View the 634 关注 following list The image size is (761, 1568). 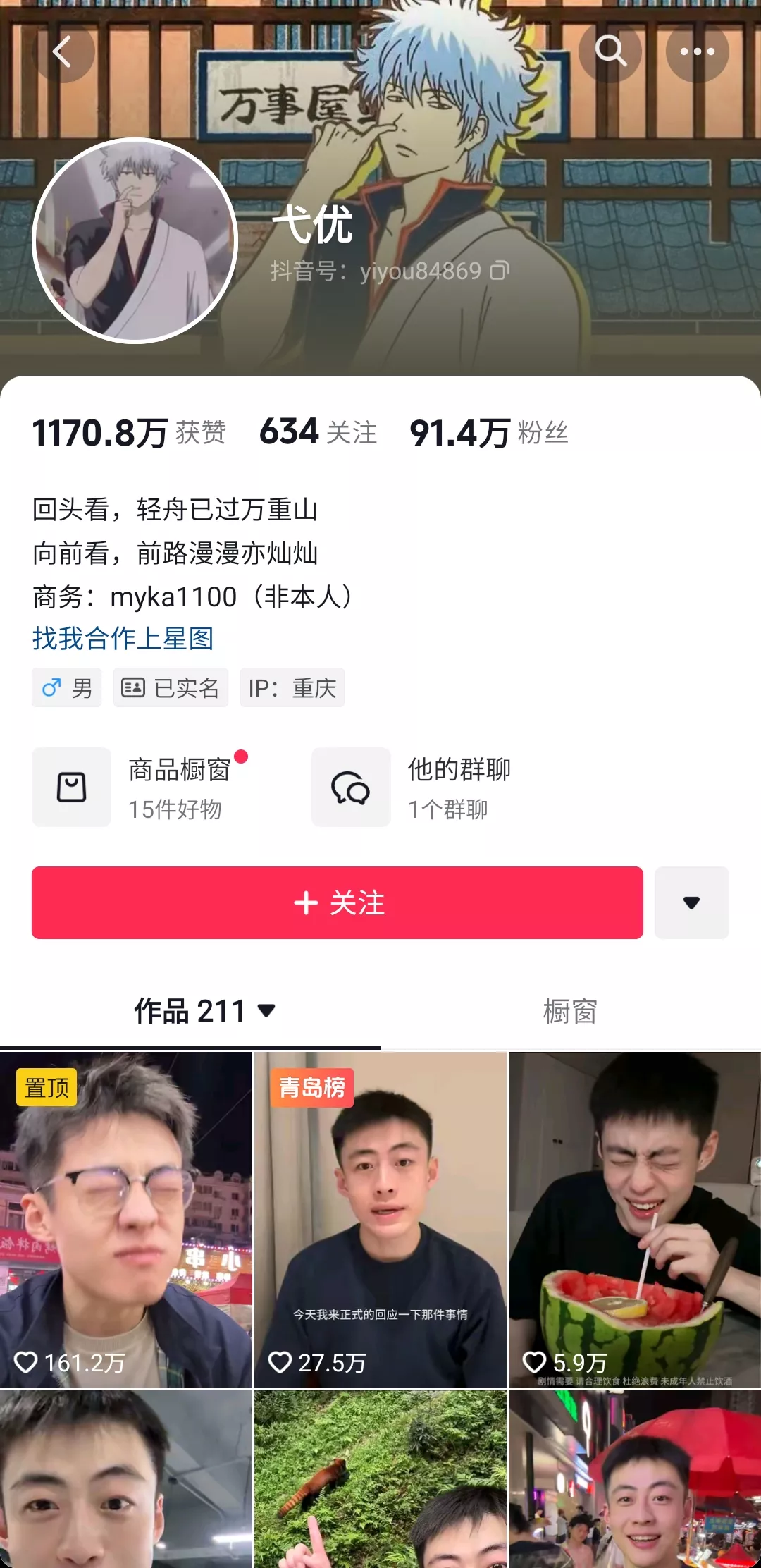pos(318,432)
